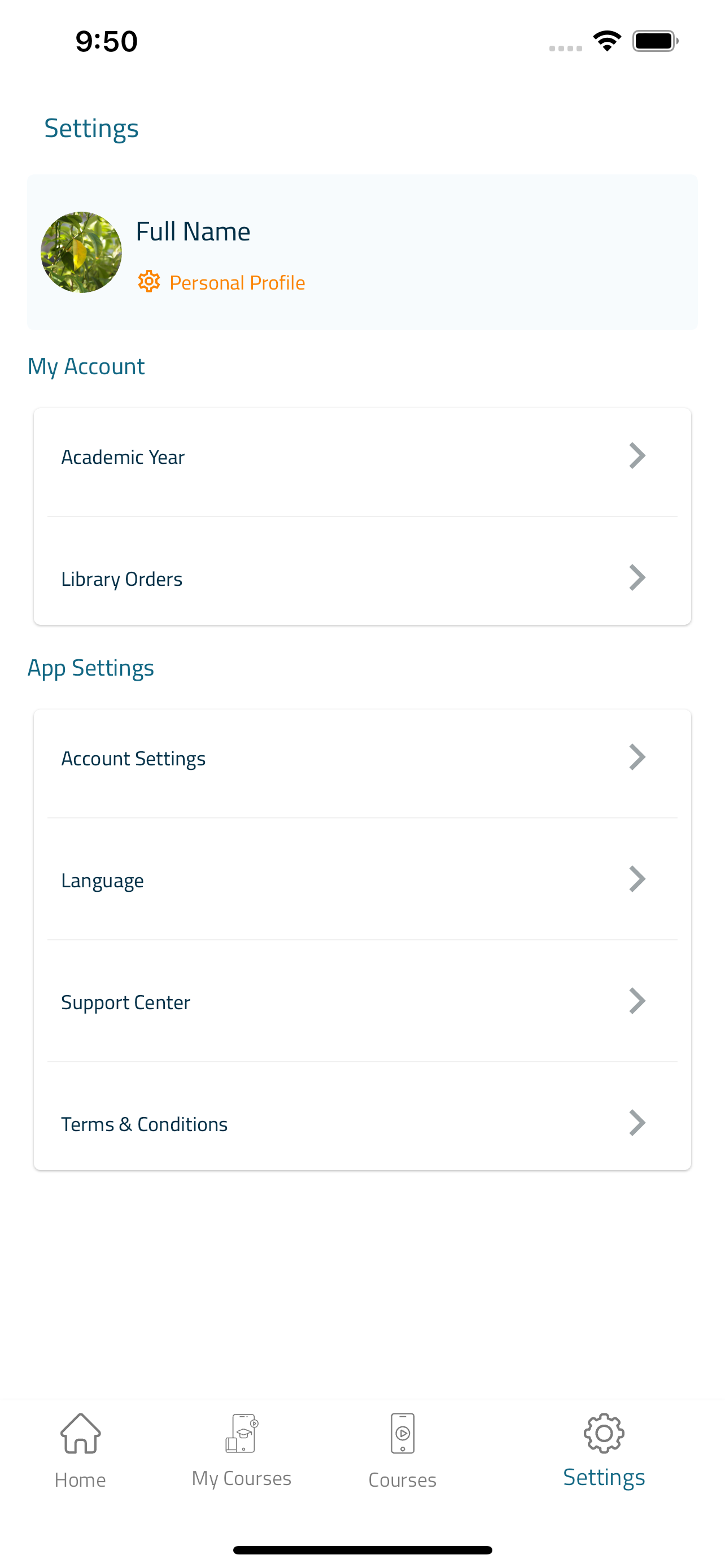Image resolution: width=725 pixels, height=1568 pixels.
Task: Switch to the Home tab
Action: [80, 1451]
